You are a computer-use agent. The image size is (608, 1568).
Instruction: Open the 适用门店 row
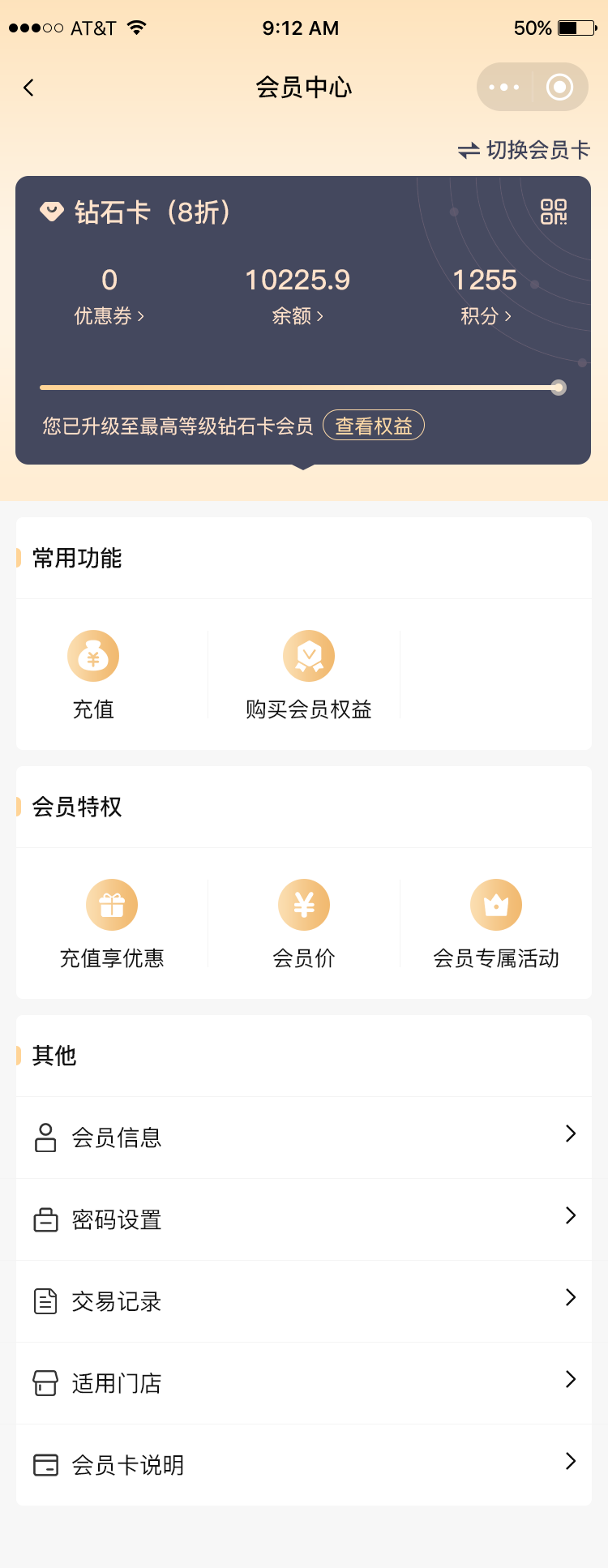pyautogui.click(x=304, y=1383)
